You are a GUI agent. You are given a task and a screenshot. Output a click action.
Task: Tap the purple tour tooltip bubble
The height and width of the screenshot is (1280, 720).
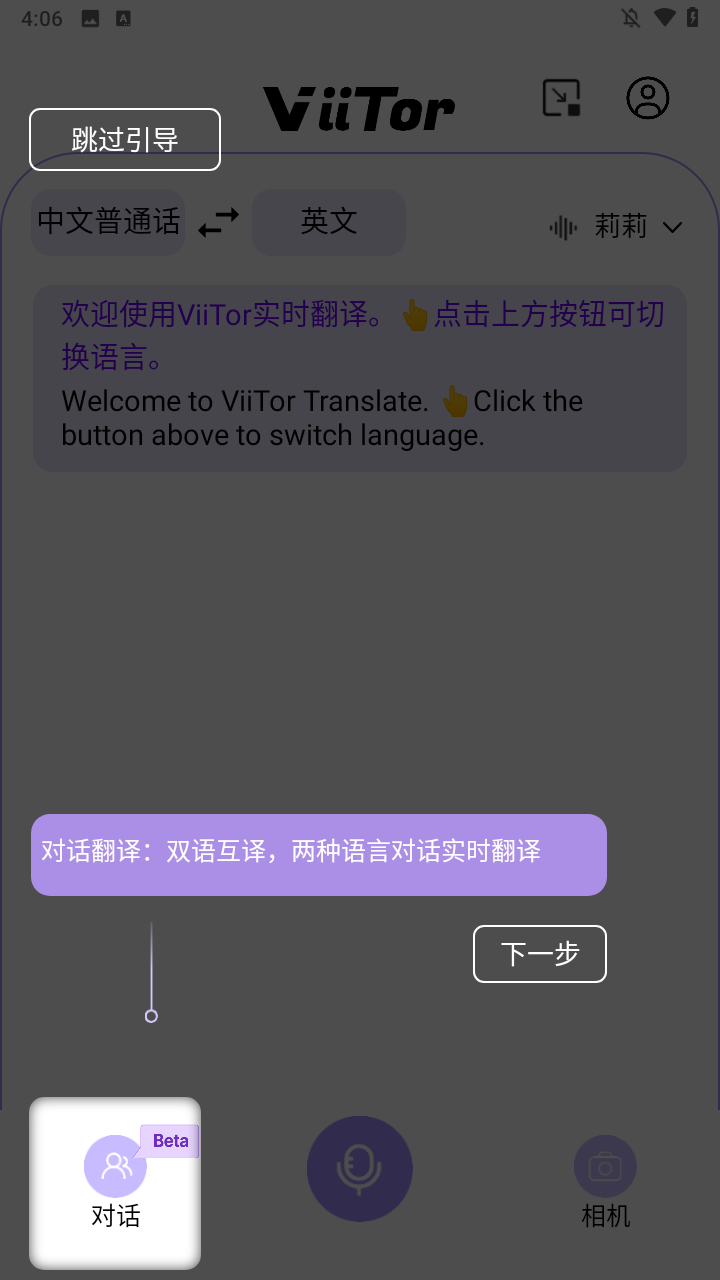click(318, 854)
